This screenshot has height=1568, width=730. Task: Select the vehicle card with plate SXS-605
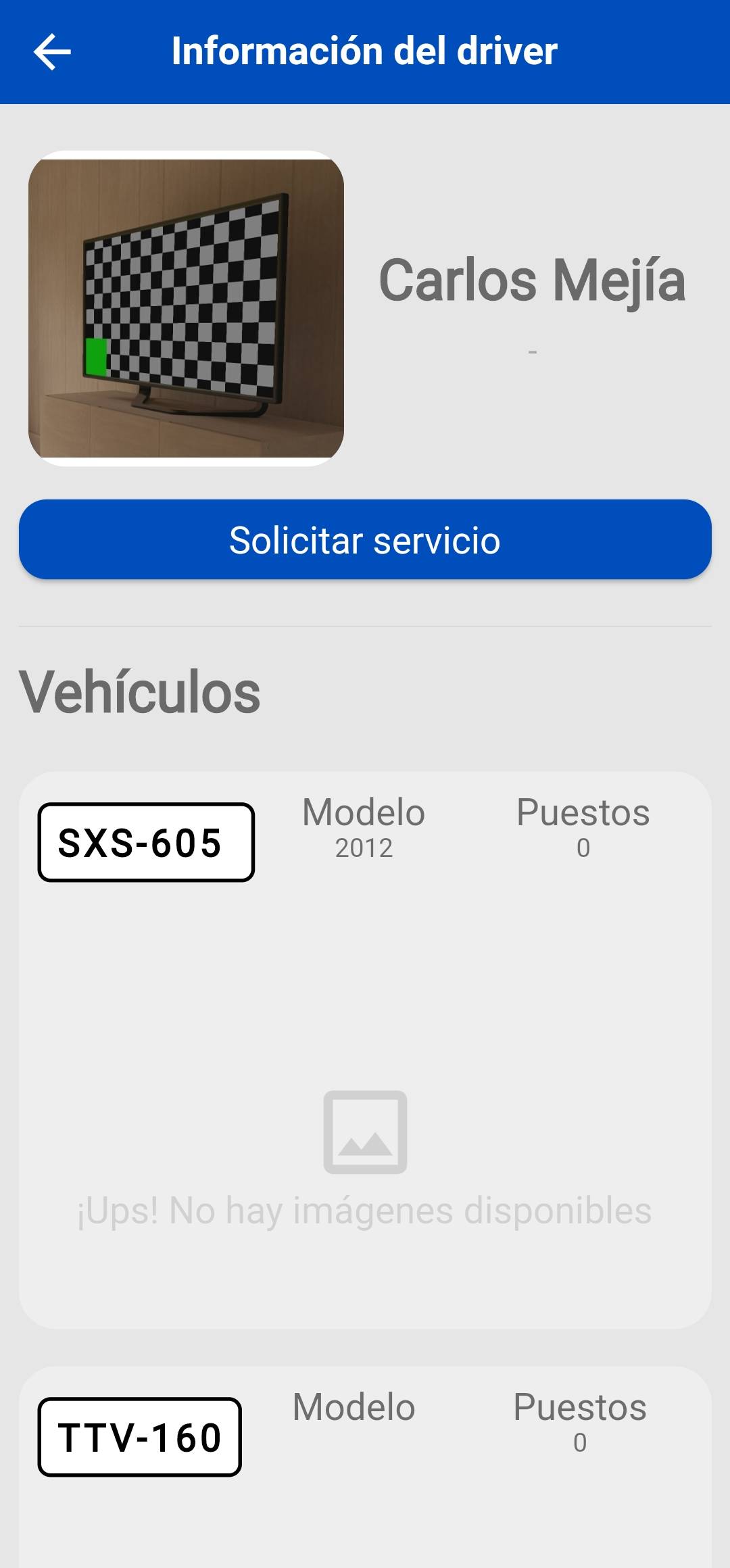pos(365,1050)
